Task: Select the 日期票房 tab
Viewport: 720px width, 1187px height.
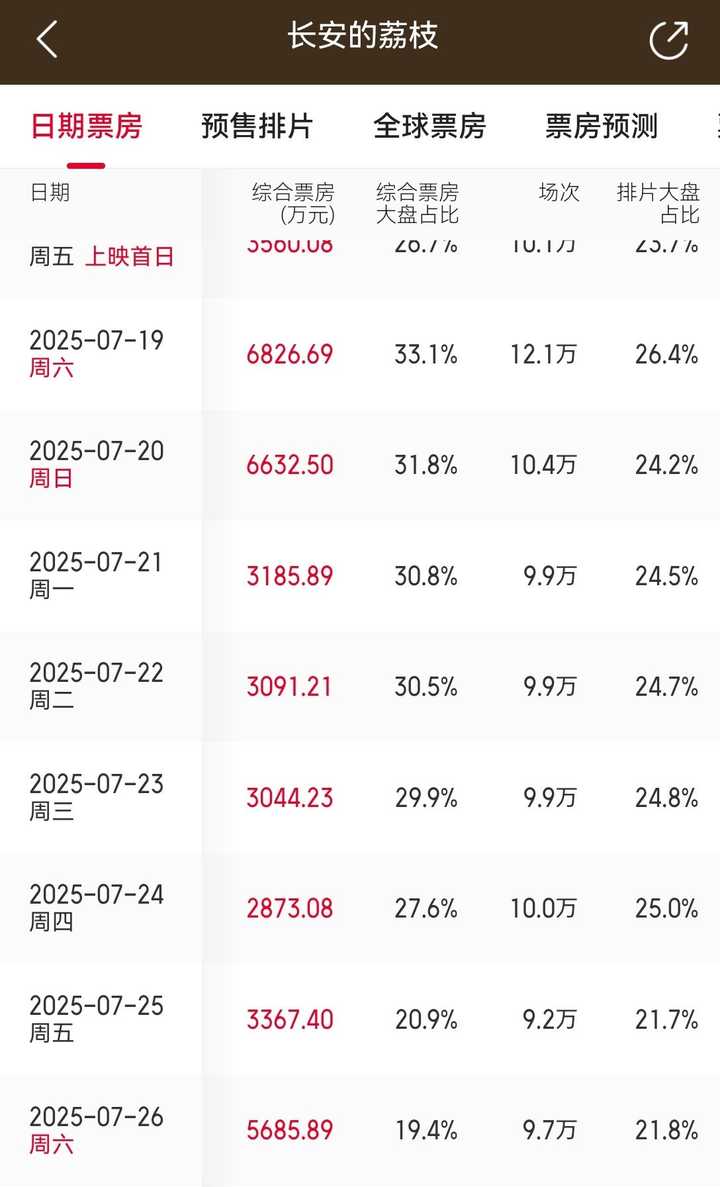Action: (x=86, y=126)
